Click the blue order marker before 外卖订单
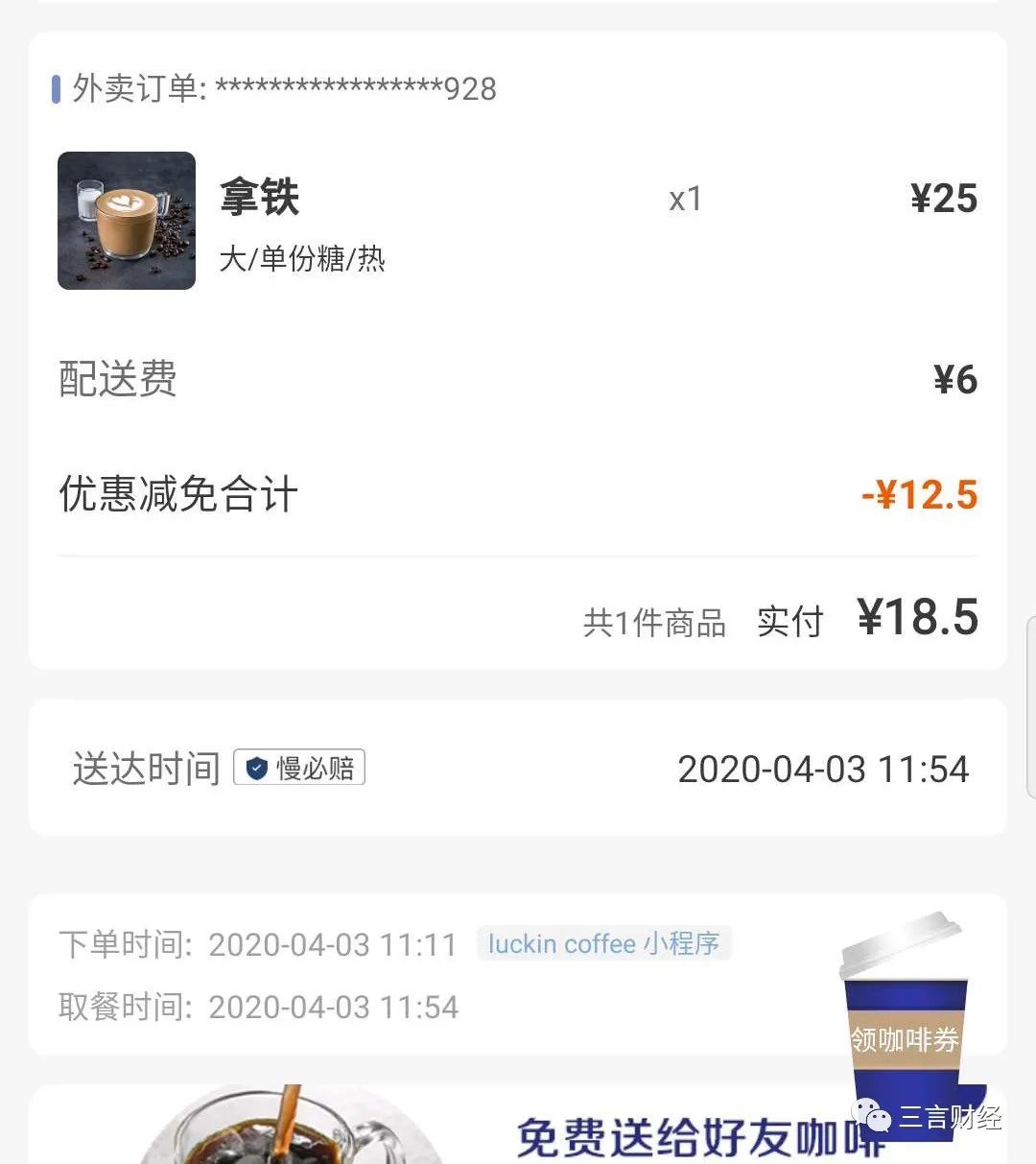 tap(55, 89)
